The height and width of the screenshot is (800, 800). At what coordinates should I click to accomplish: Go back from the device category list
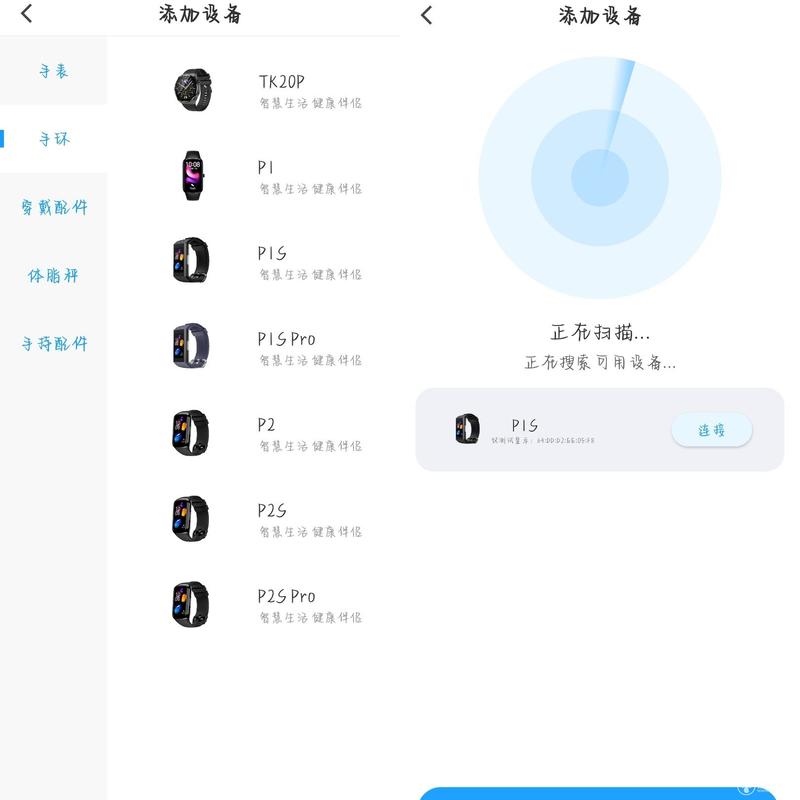[x=27, y=13]
